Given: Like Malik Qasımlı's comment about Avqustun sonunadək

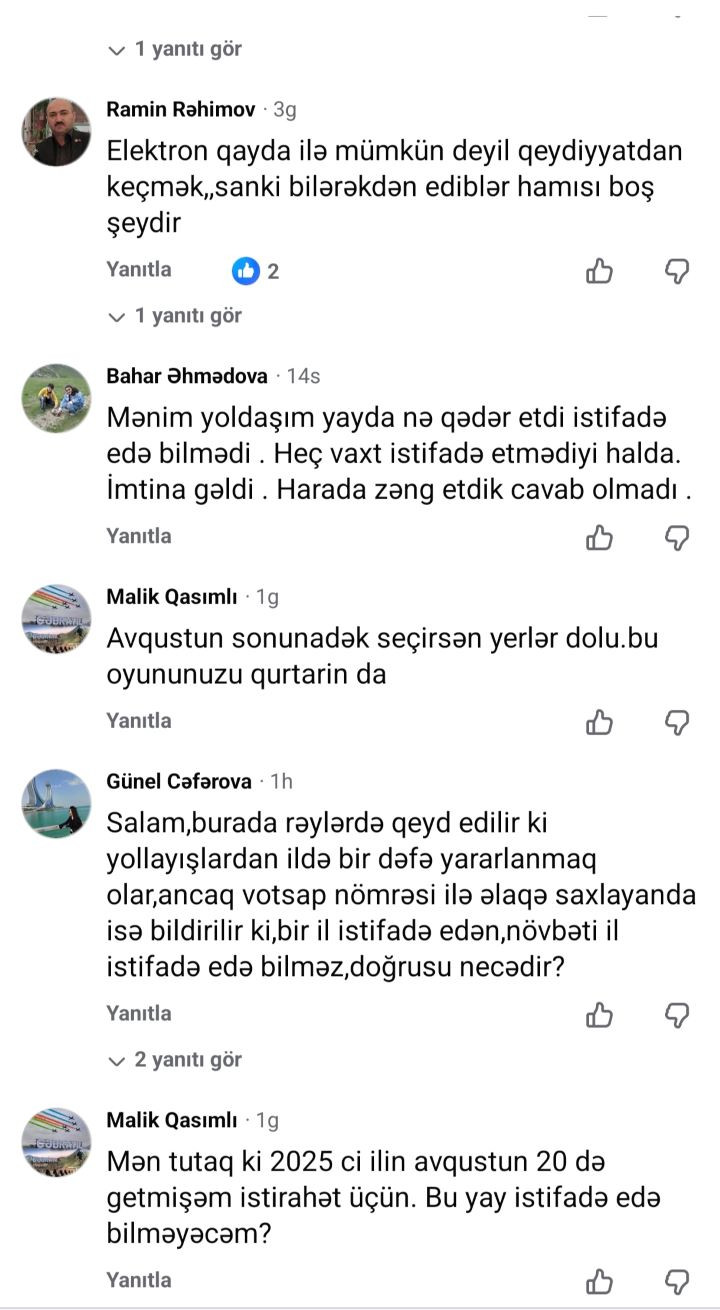Looking at the screenshot, I should coord(599,722).
